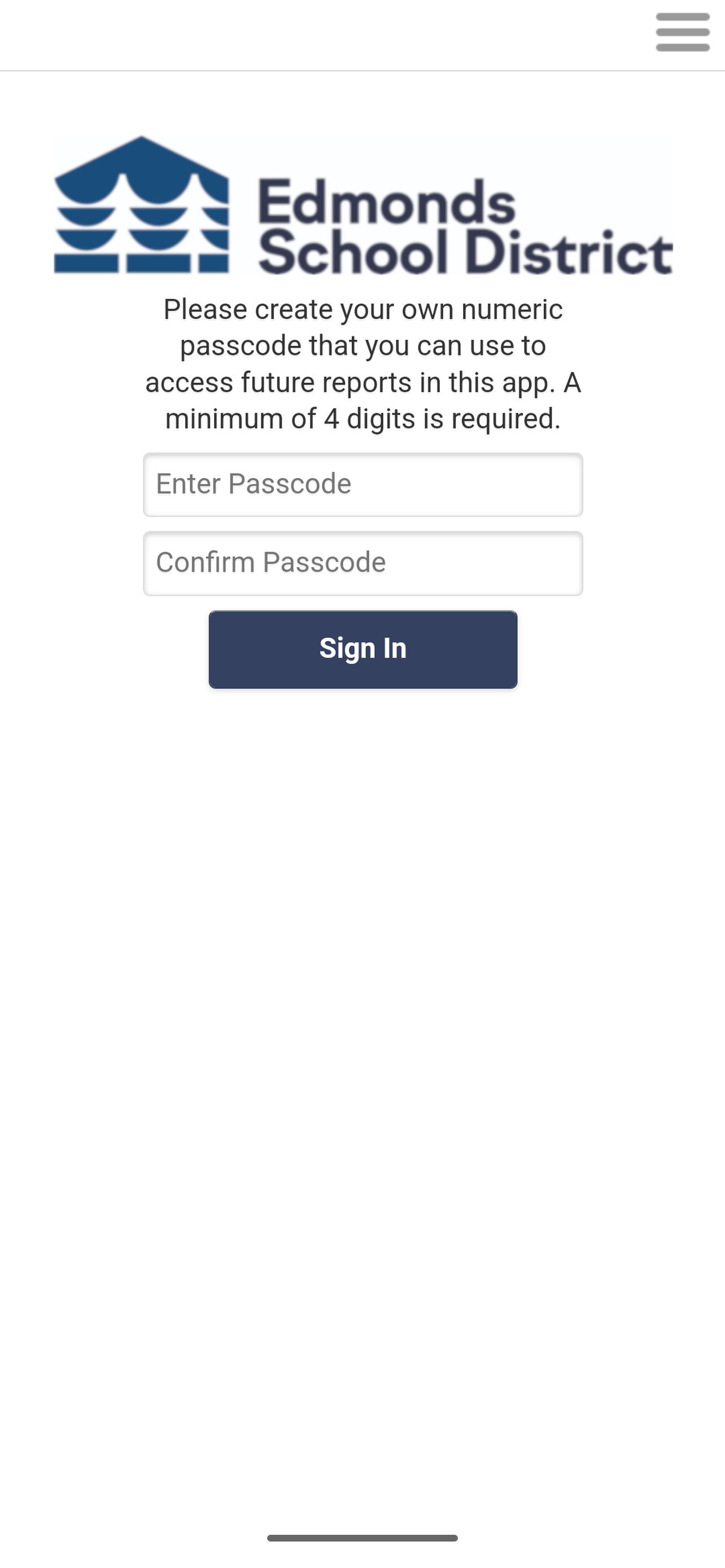Focus the Confirm Passcode field
This screenshot has width=725, height=1568.
click(363, 563)
